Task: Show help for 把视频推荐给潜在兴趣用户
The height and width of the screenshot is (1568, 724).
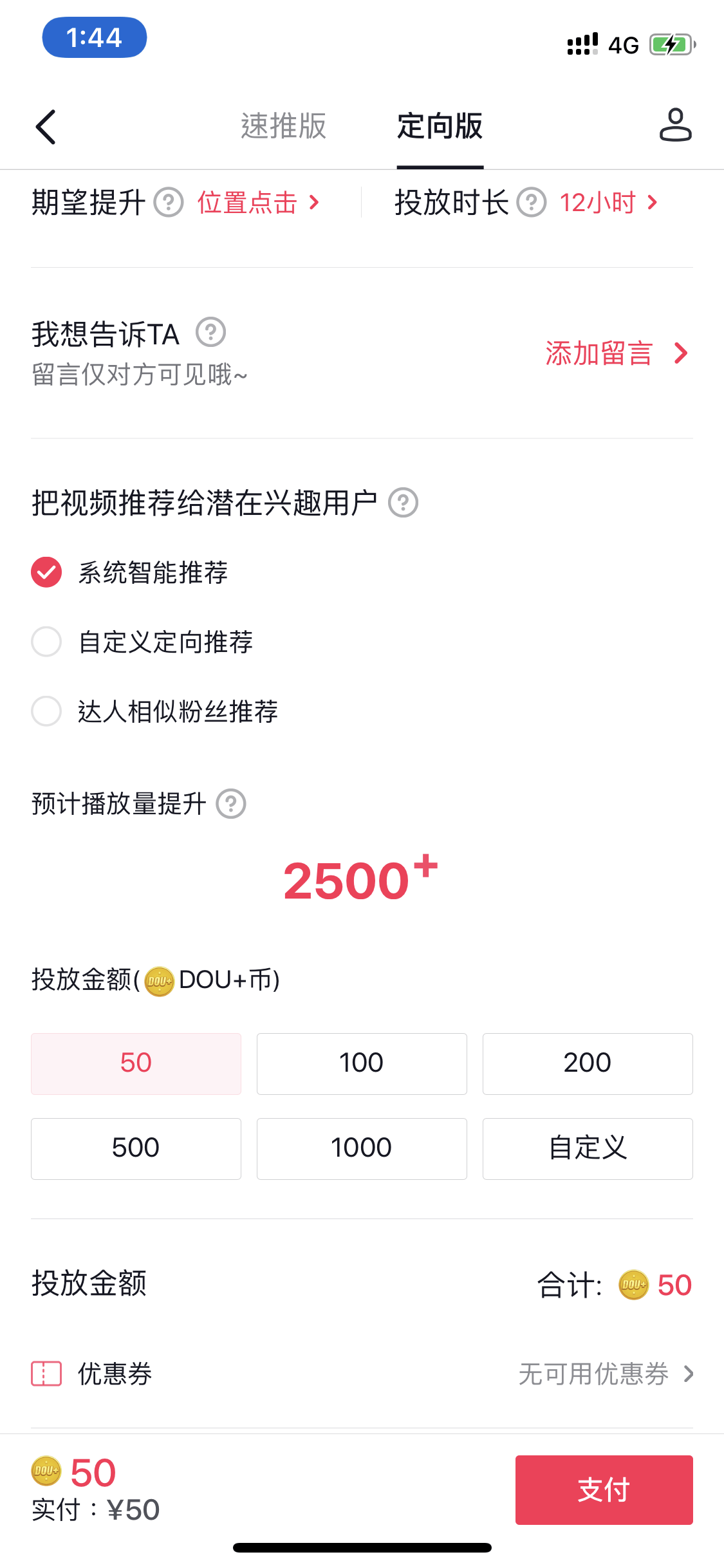Action: point(404,503)
